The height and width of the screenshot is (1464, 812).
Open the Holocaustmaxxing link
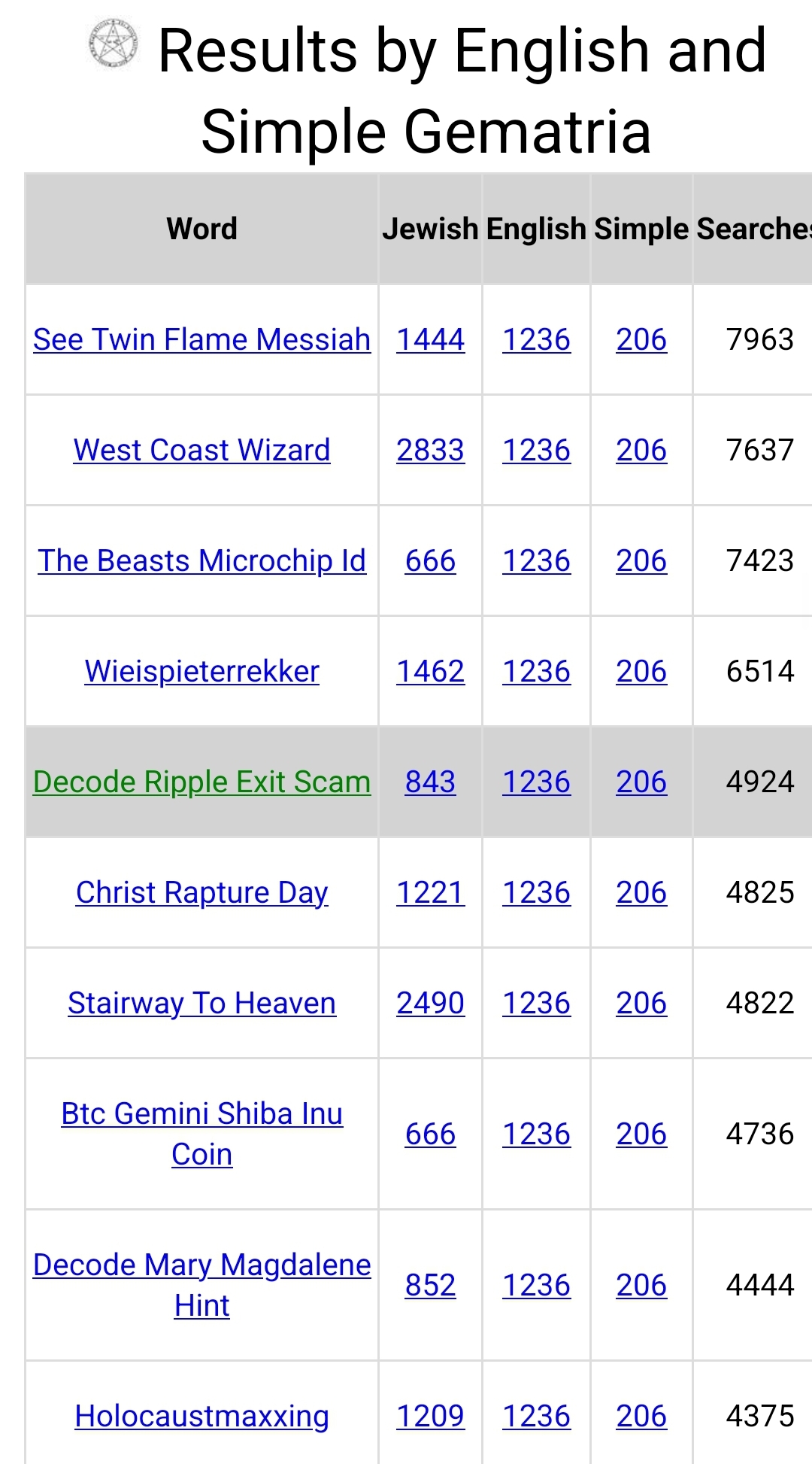(x=201, y=1416)
